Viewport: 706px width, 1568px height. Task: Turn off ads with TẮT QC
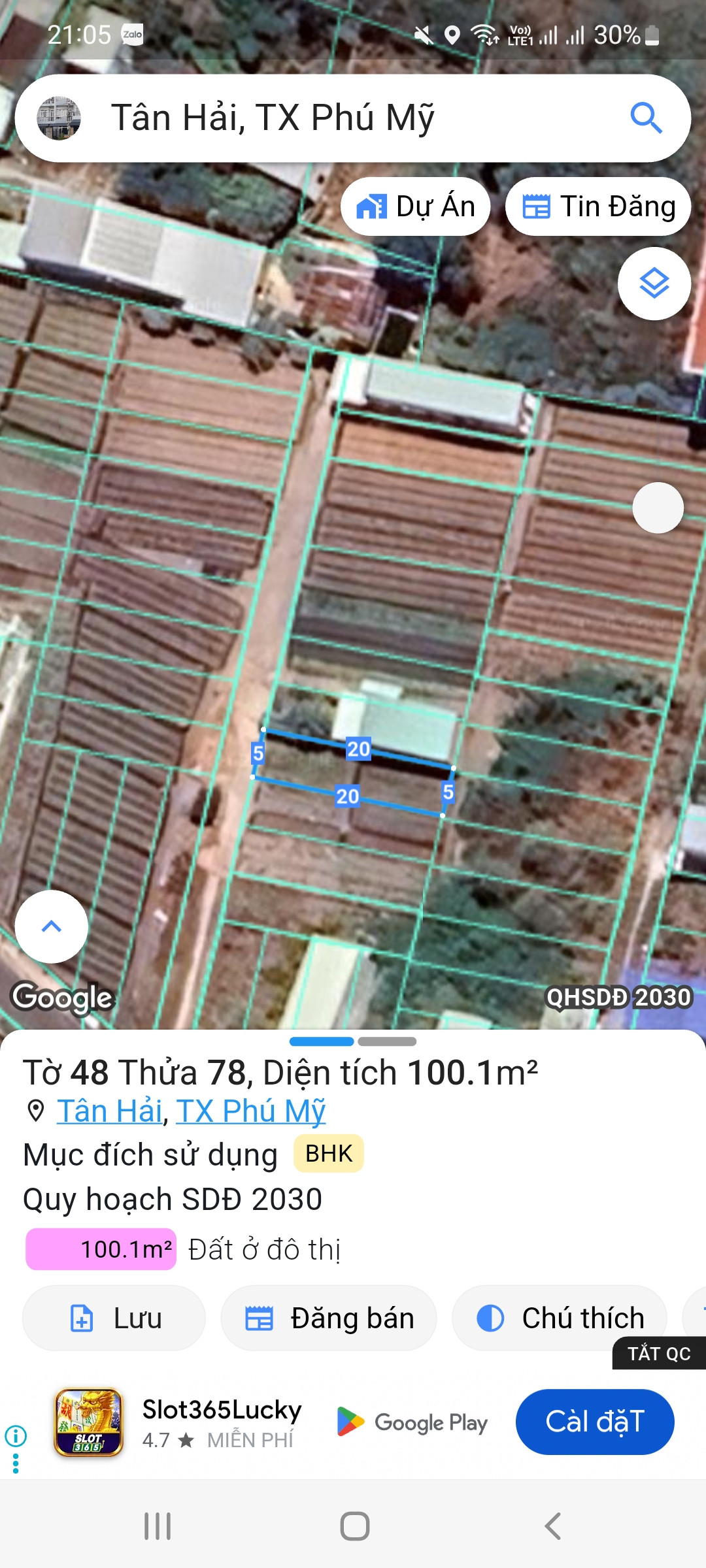tap(658, 1353)
